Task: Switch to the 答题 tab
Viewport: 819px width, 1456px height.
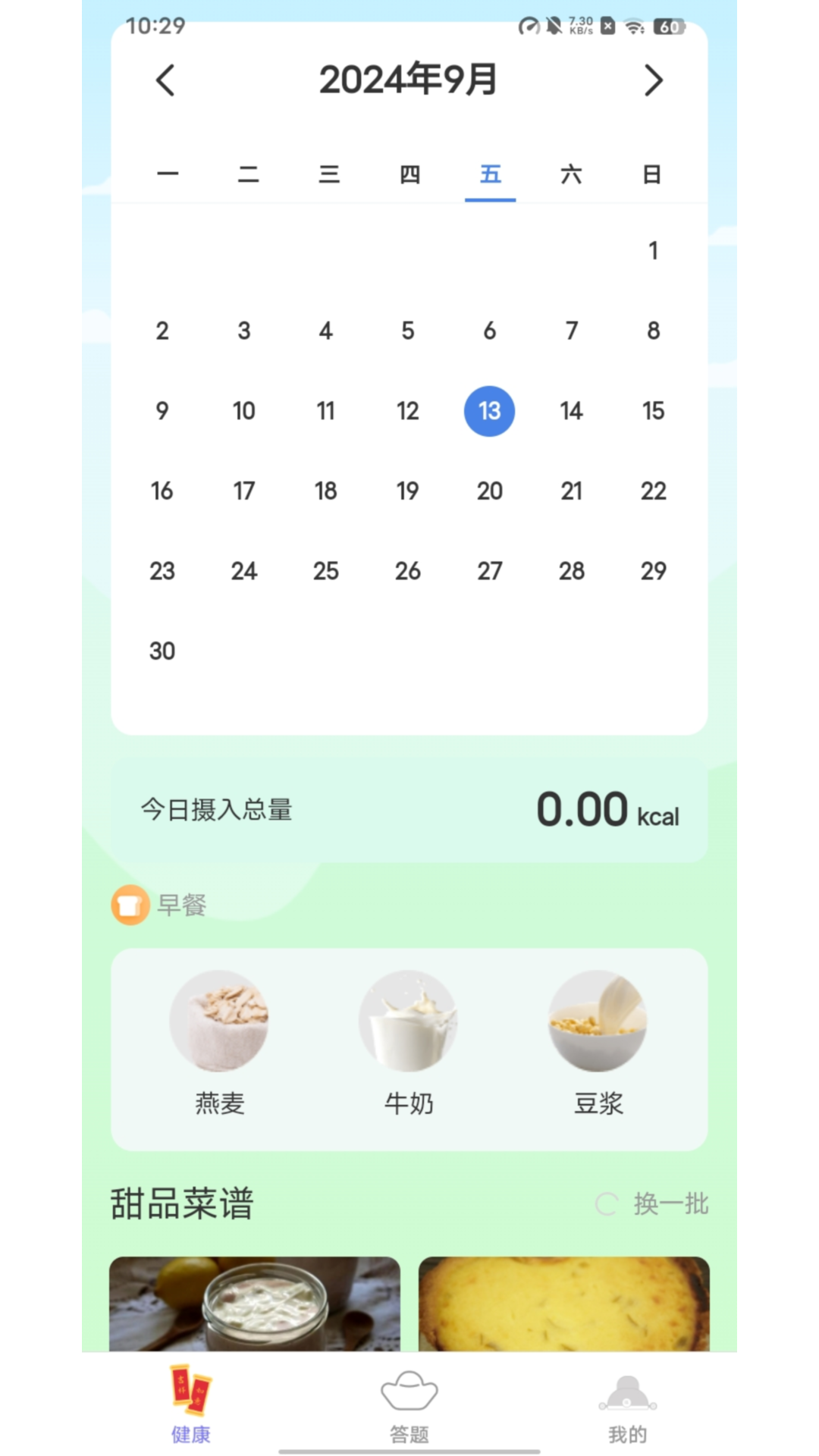Action: [409, 1405]
